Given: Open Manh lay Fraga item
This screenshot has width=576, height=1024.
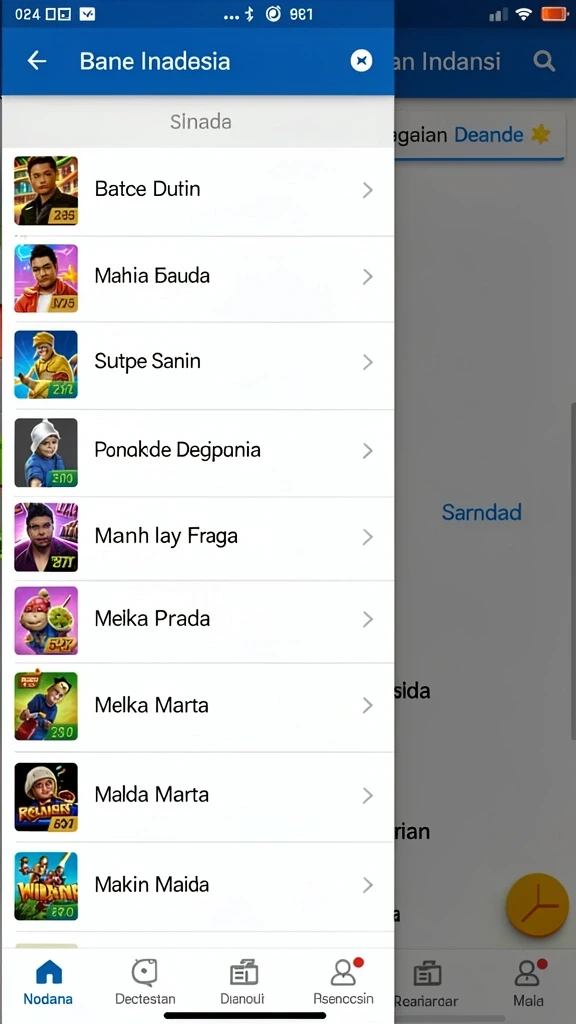Looking at the screenshot, I should [197, 539].
